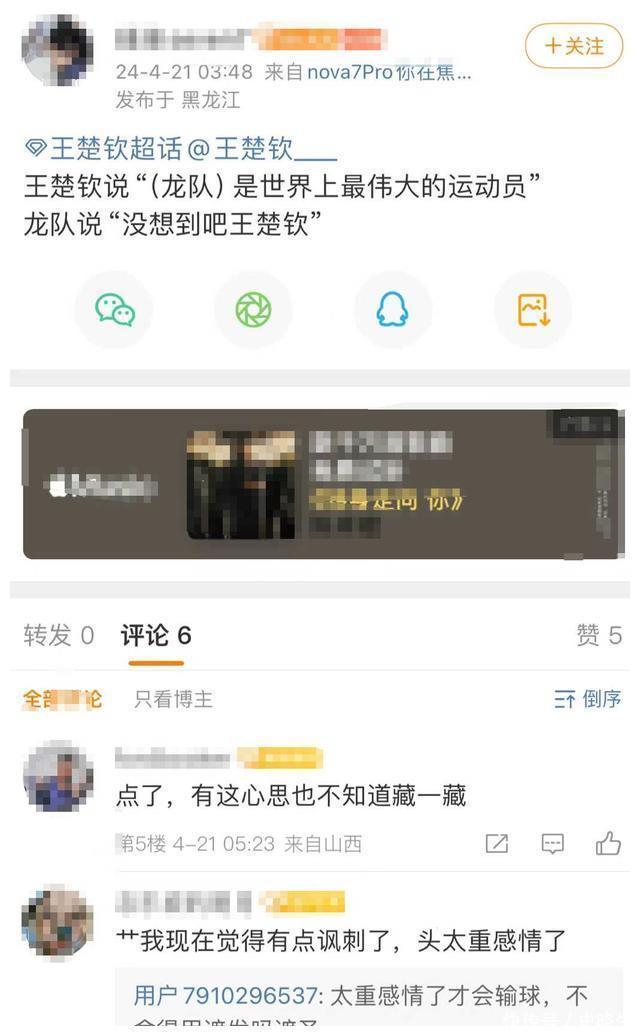The image size is (640, 1036).
Task: Save the post as an image
Action: 533,311
